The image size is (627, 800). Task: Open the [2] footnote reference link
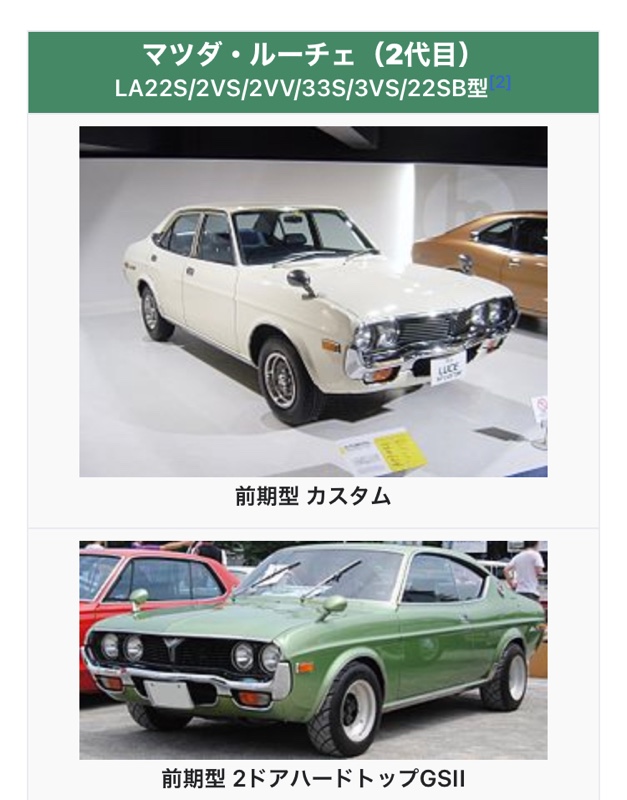click(x=500, y=82)
